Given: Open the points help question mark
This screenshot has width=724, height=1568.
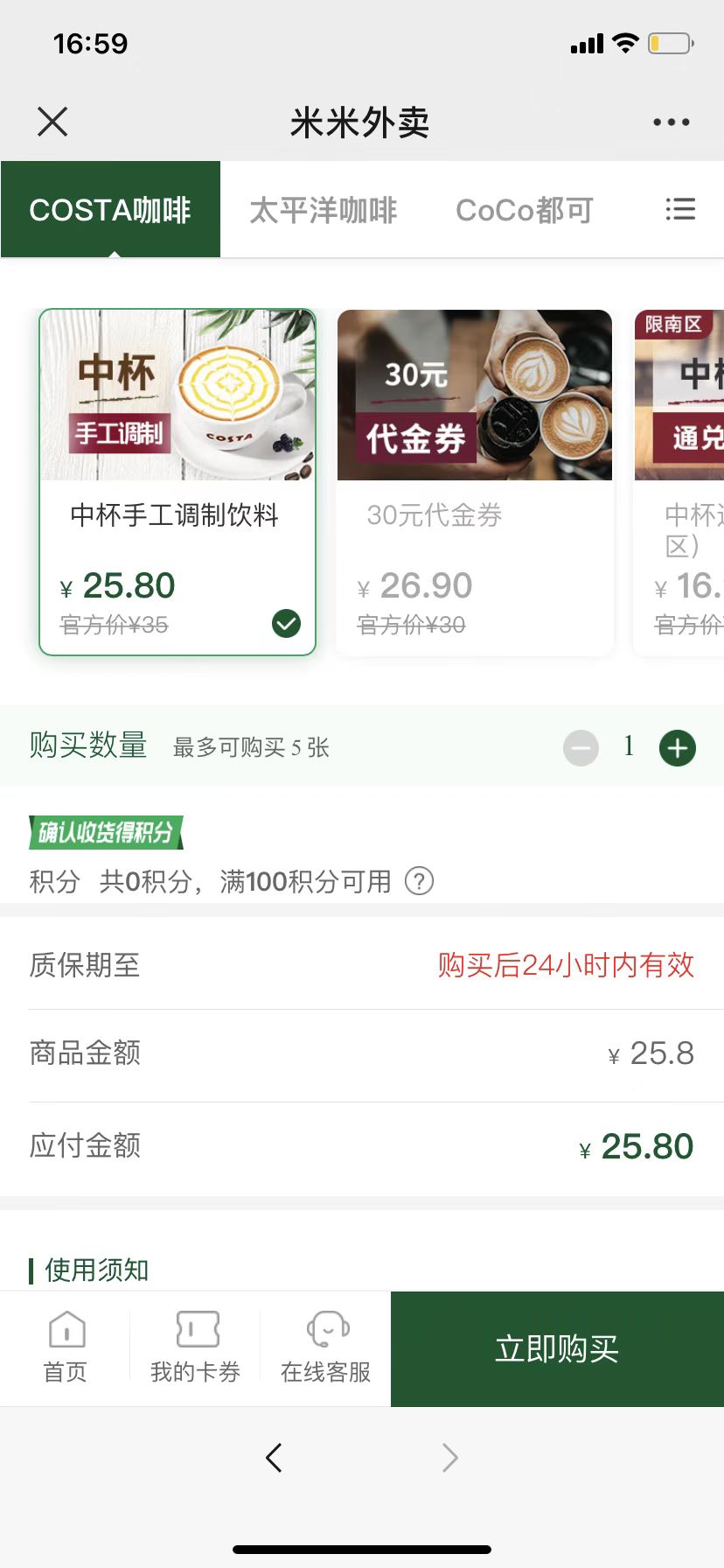Looking at the screenshot, I should pyautogui.click(x=419, y=880).
